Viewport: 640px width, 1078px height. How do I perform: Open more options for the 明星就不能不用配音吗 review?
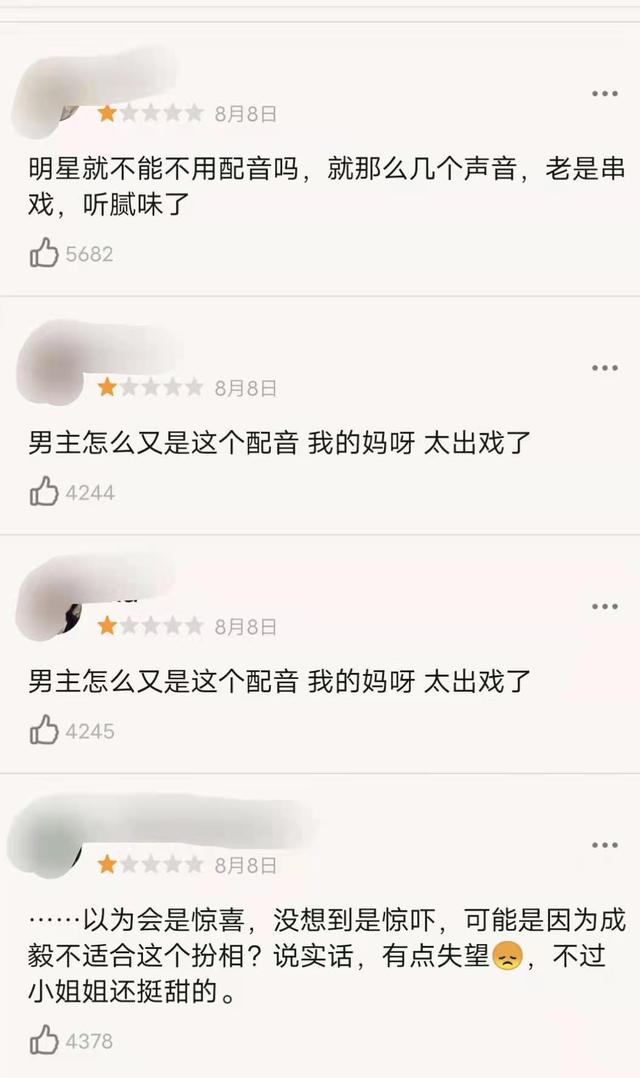[x=604, y=94]
